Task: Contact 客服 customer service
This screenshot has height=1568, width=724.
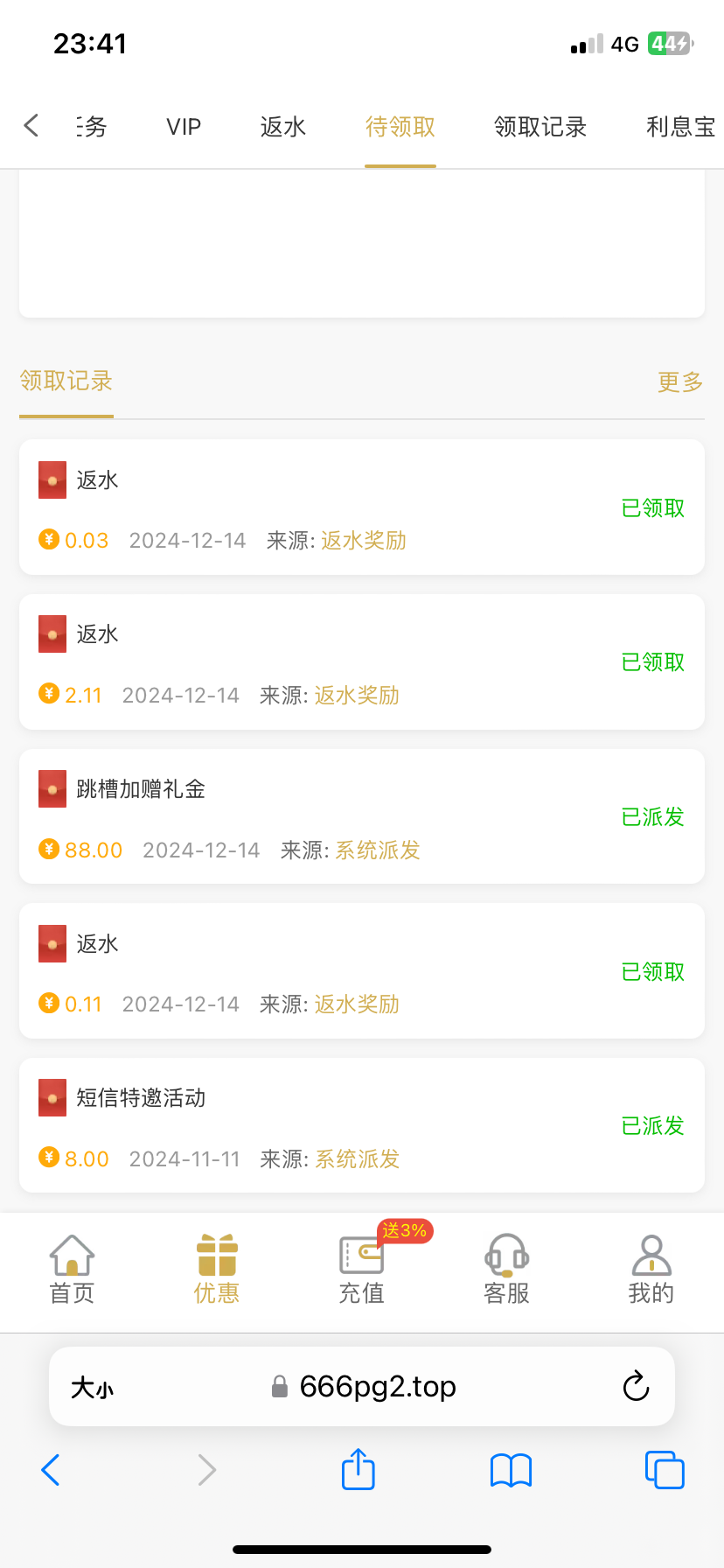Action: pos(506,1270)
